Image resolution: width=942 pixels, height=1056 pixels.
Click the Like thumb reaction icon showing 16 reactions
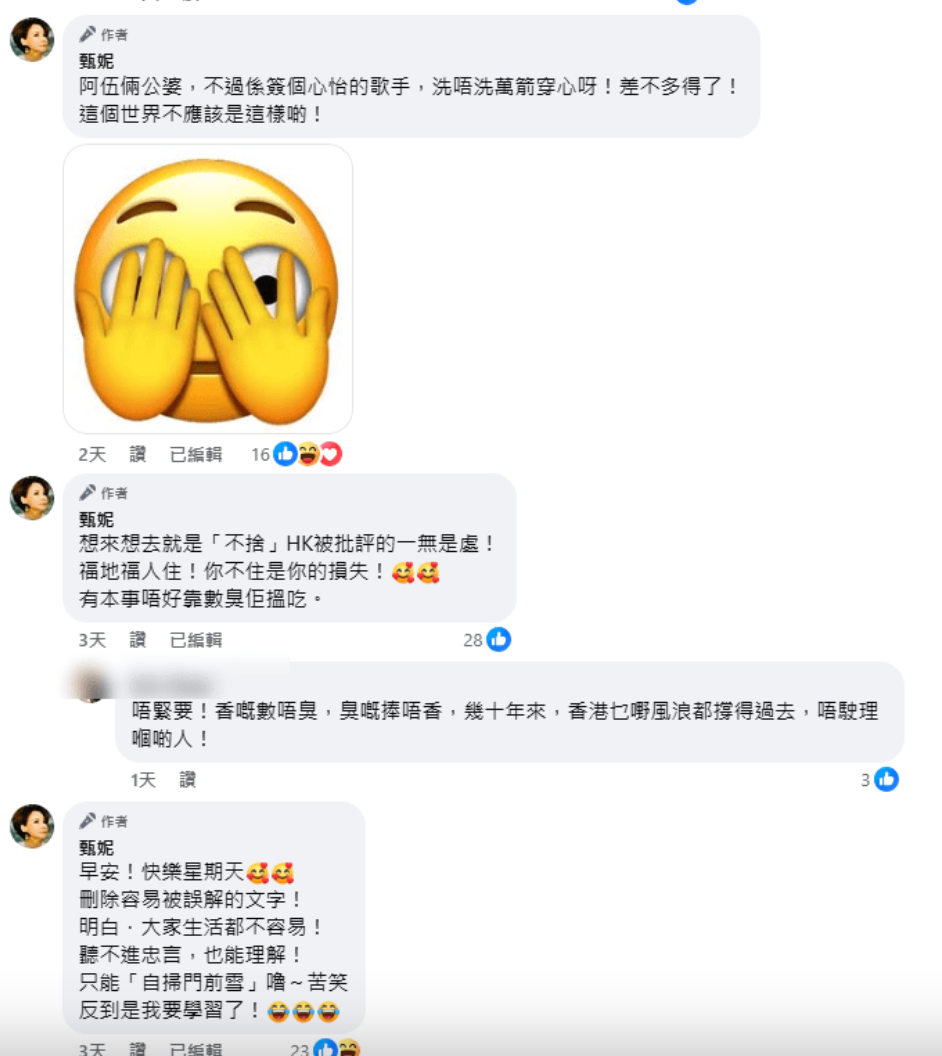pyautogui.click(x=287, y=453)
